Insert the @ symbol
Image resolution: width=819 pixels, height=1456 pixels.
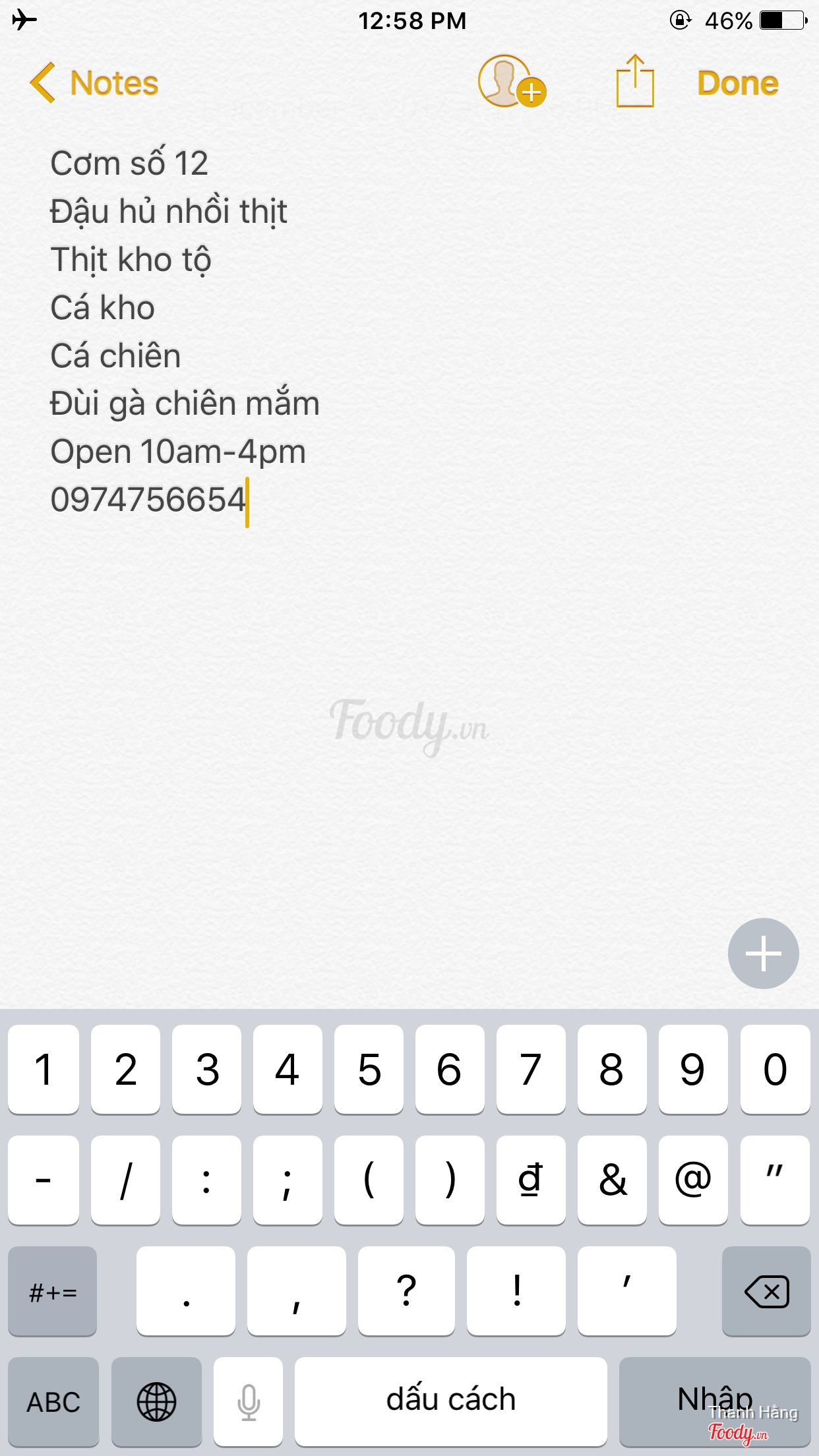(x=693, y=1180)
